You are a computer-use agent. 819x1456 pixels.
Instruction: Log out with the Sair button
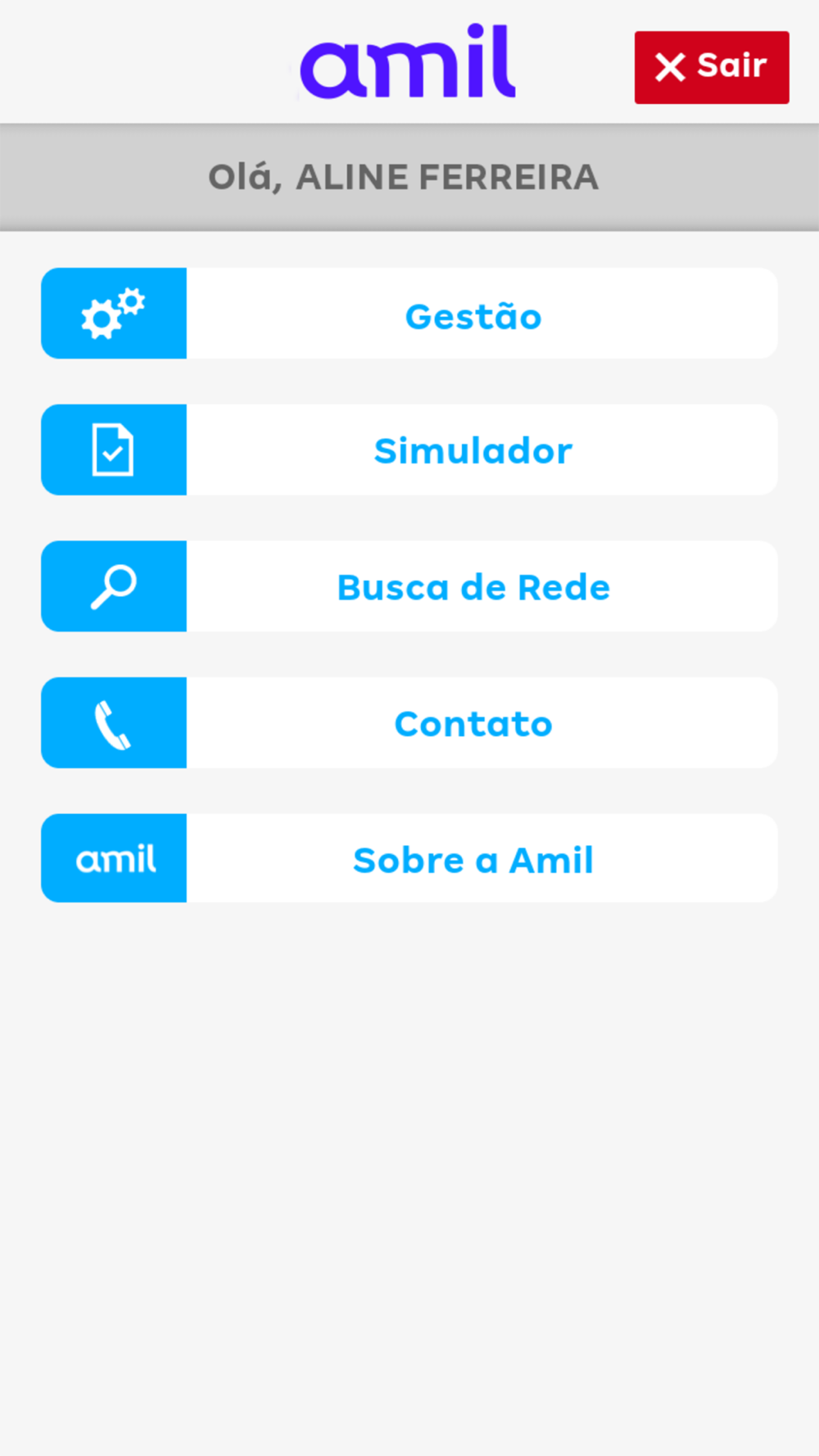[x=712, y=67]
